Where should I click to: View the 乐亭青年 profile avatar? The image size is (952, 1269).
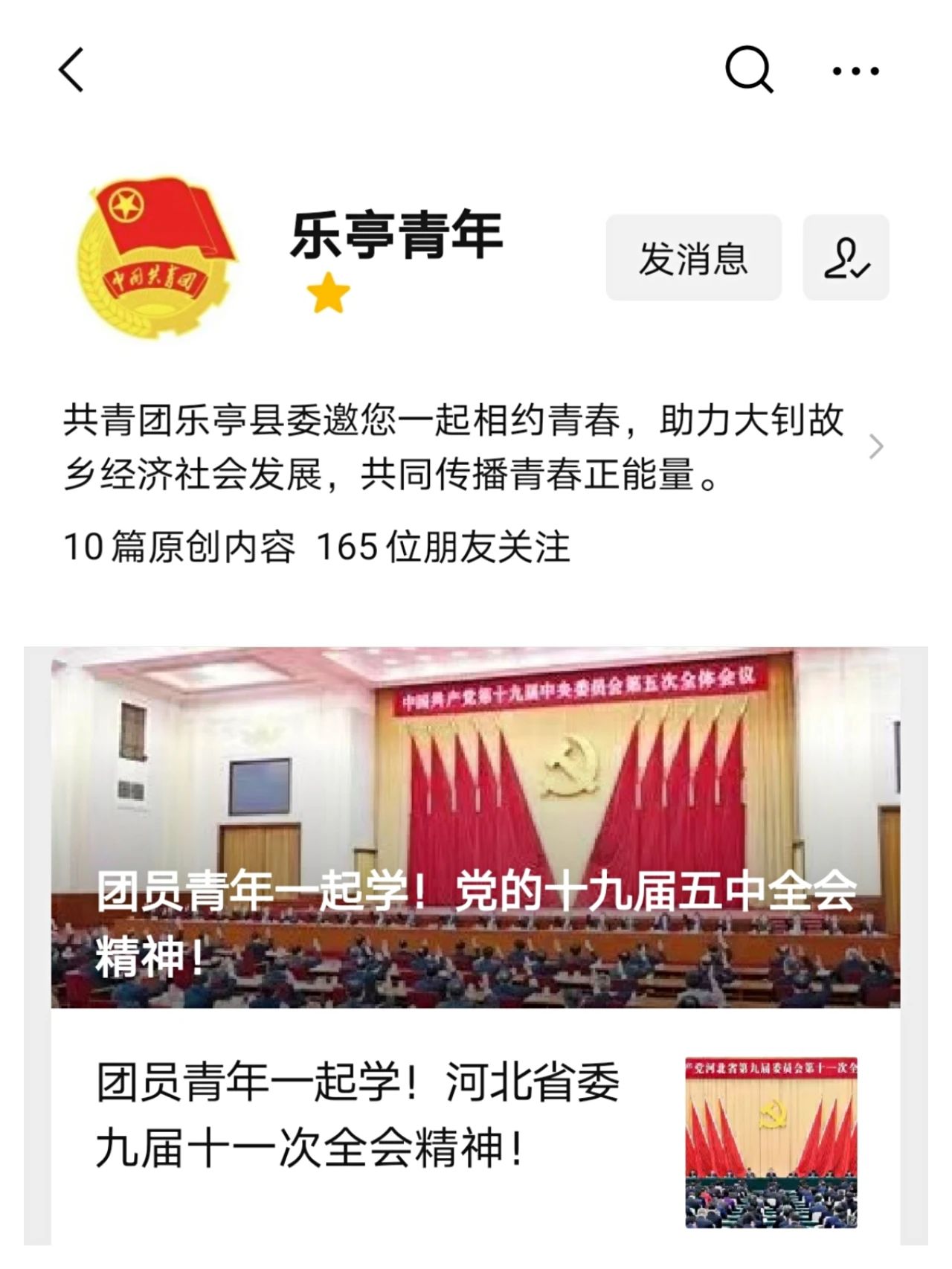(x=157, y=257)
